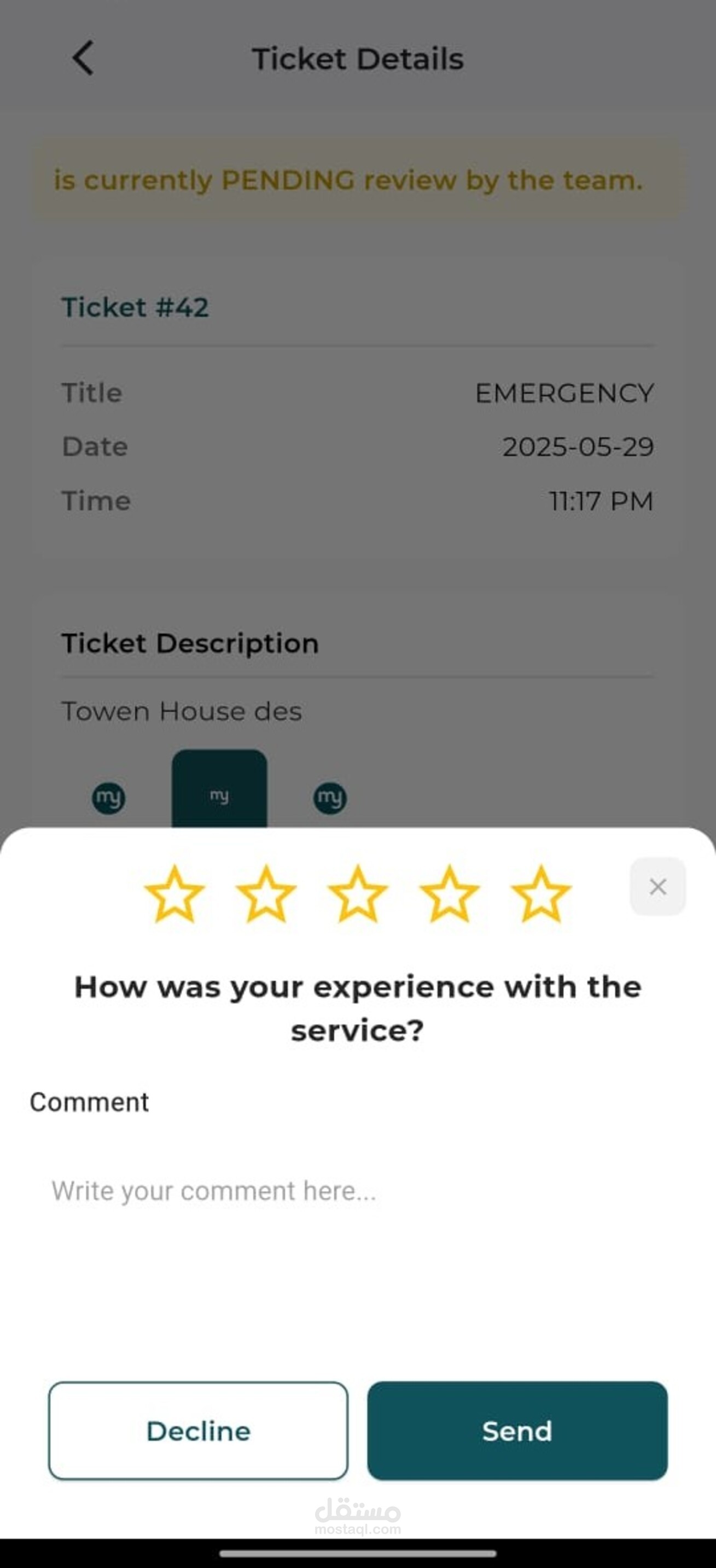This screenshot has height=1568, width=716.
Task: Decline to leave a rating
Action: coord(199,1430)
